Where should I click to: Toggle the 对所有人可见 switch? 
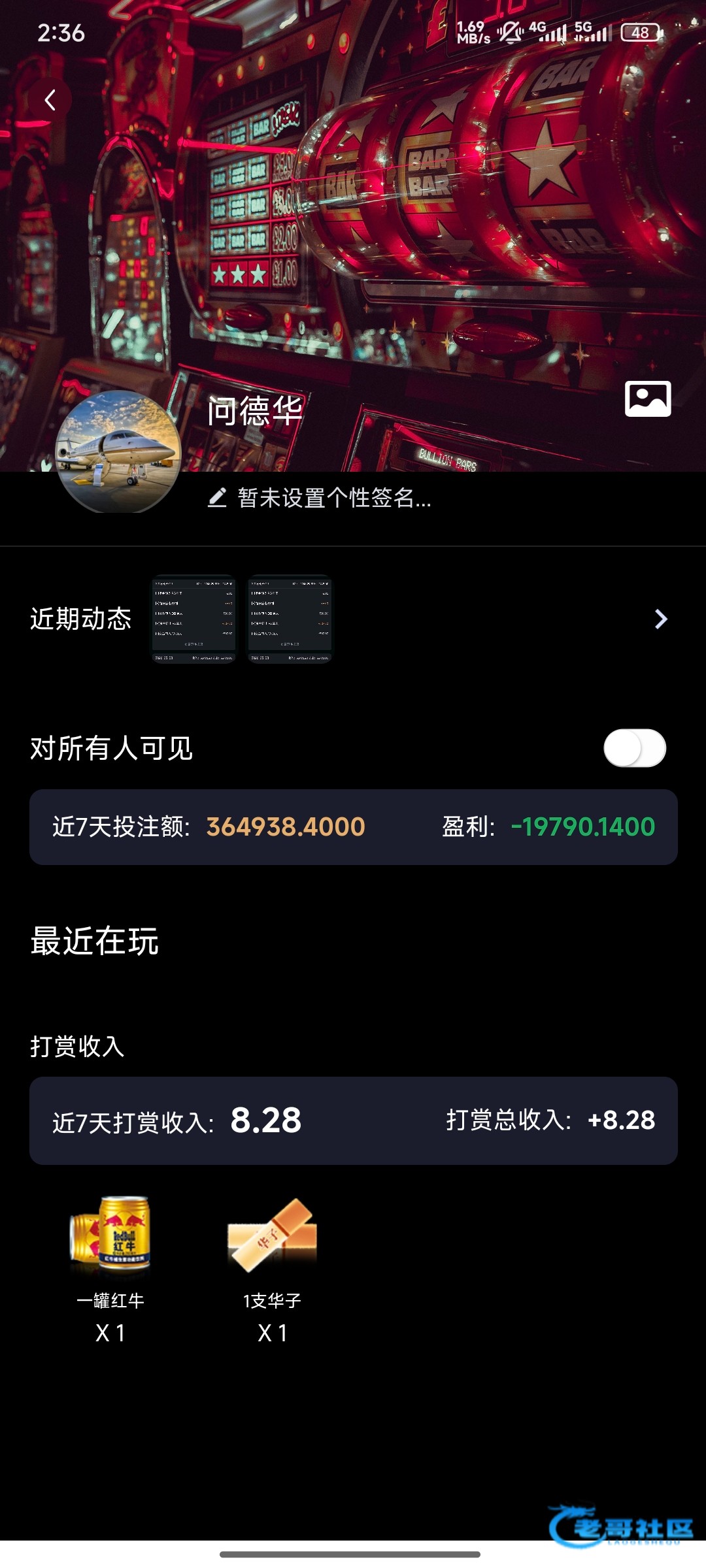point(634,748)
